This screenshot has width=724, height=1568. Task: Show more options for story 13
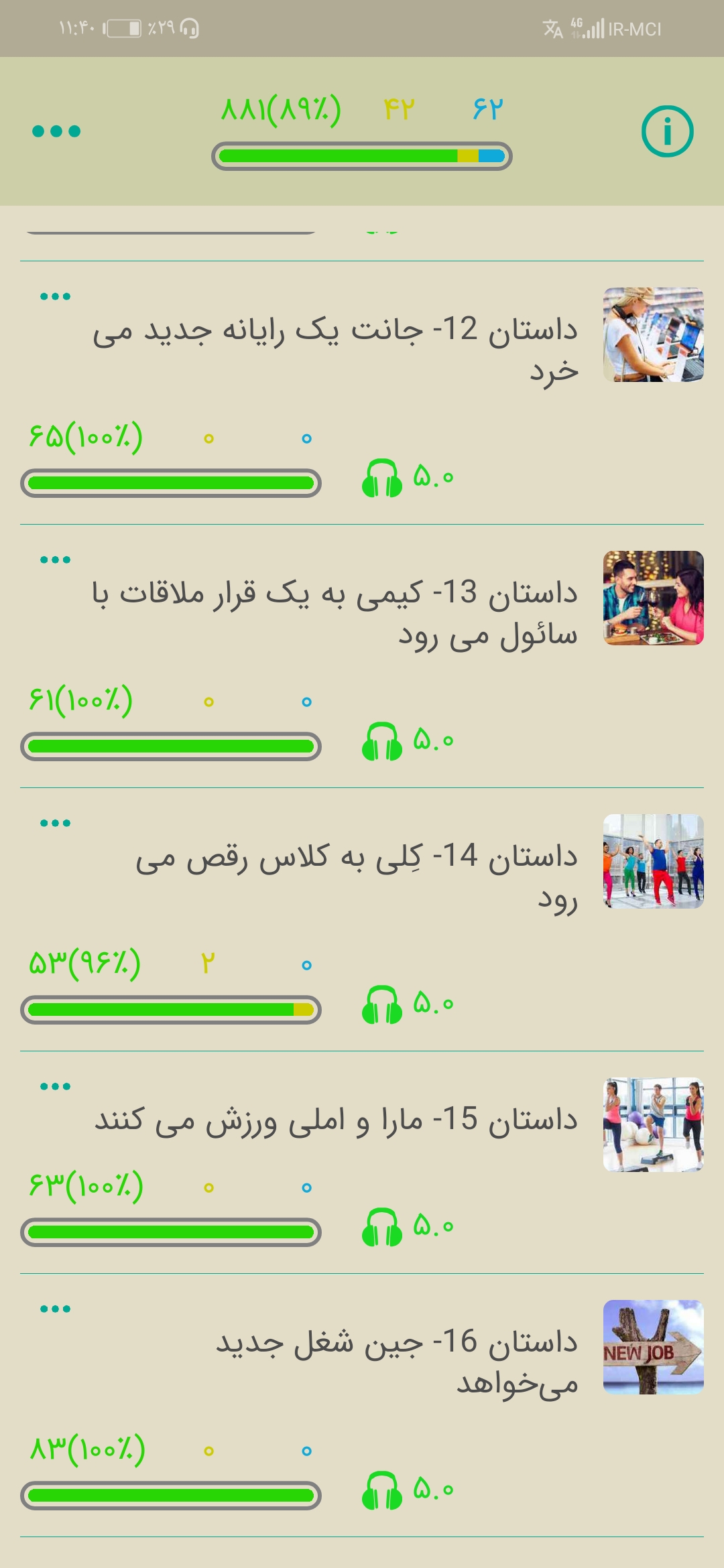[55, 560]
